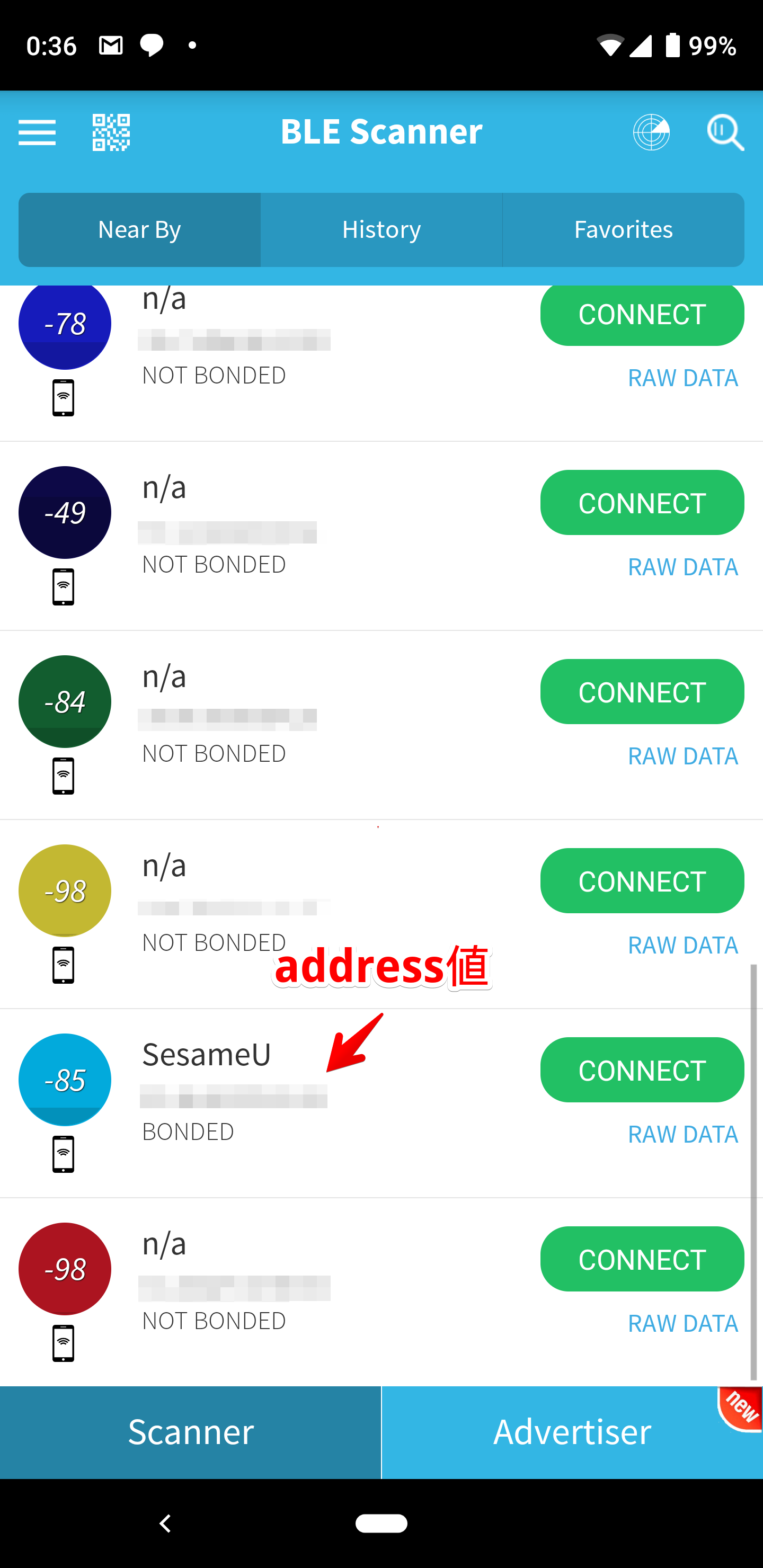Connect to the -49 signal device

click(x=642, y=502)
